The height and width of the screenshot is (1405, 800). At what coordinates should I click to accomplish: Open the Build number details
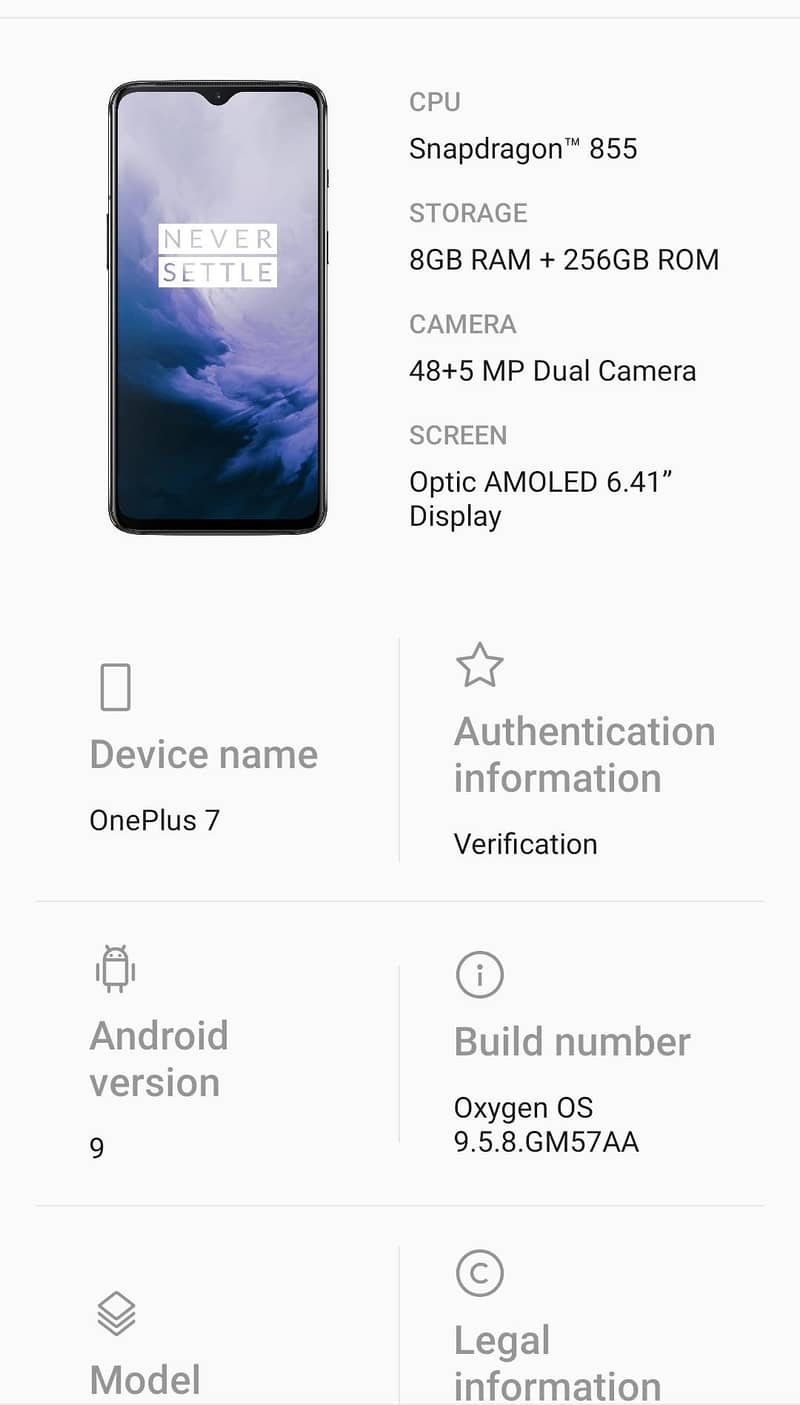(x=572, y=1042)
